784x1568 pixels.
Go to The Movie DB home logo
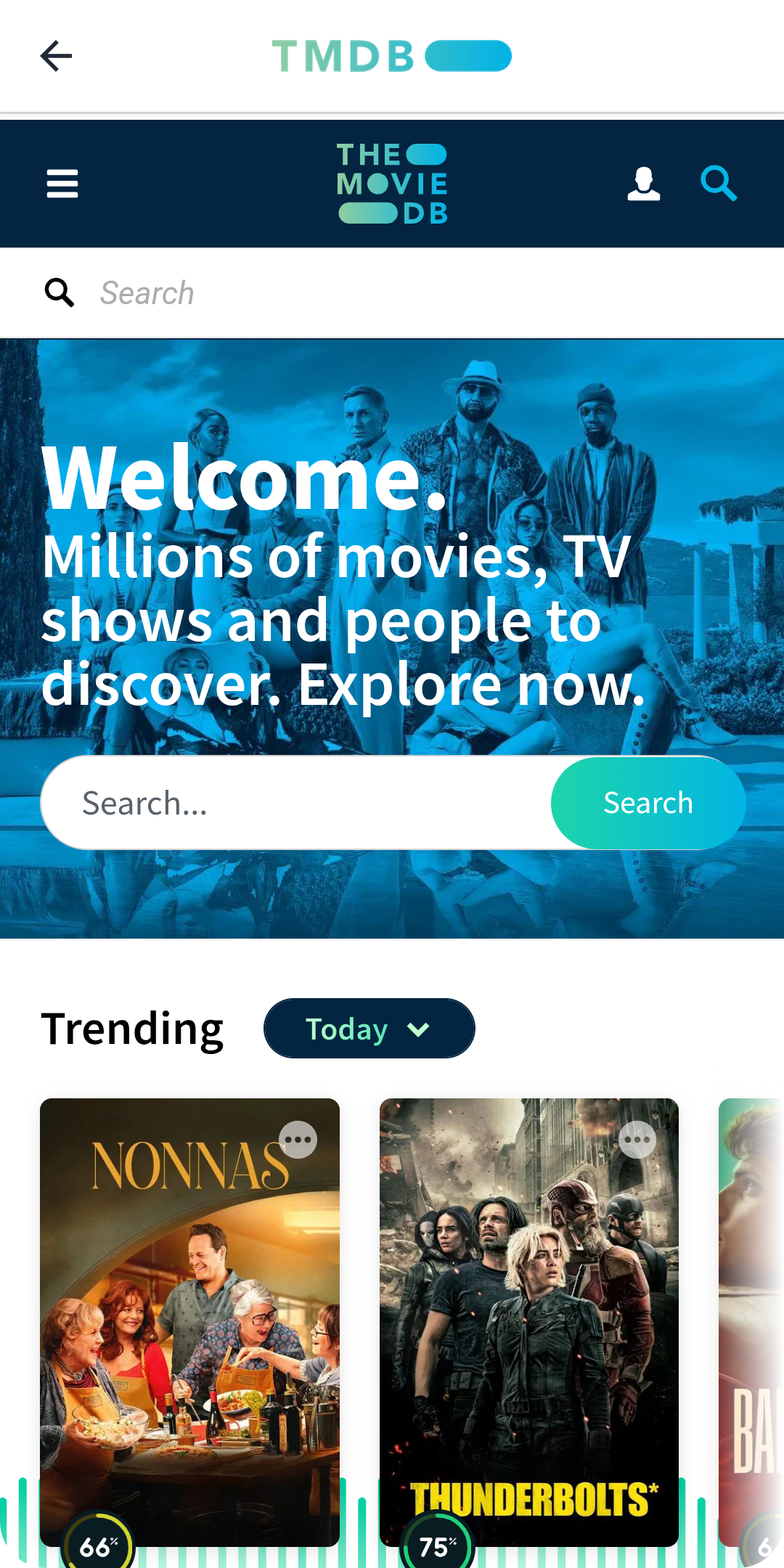[x=392, y=184]
